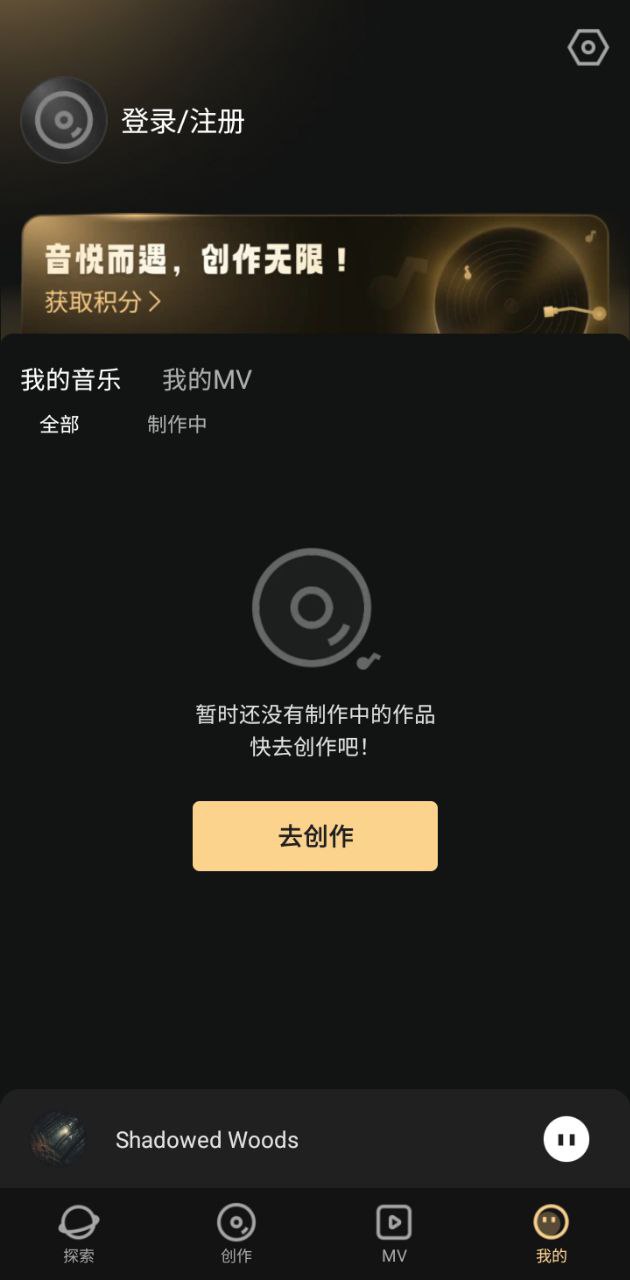Pause the Shadowed Woods track
This screenshot has height=1280, width=630.
tap(566, 1139)
